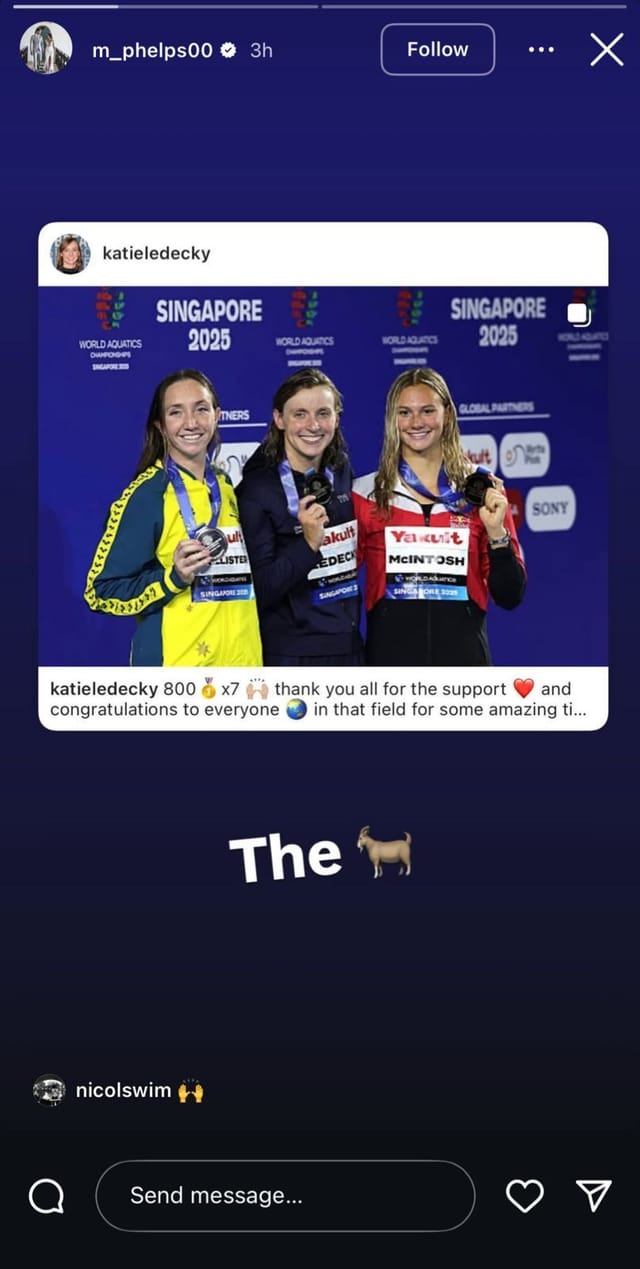Open nicolswim's reply
The image size is (640, 1269).
coord(125,1090)
